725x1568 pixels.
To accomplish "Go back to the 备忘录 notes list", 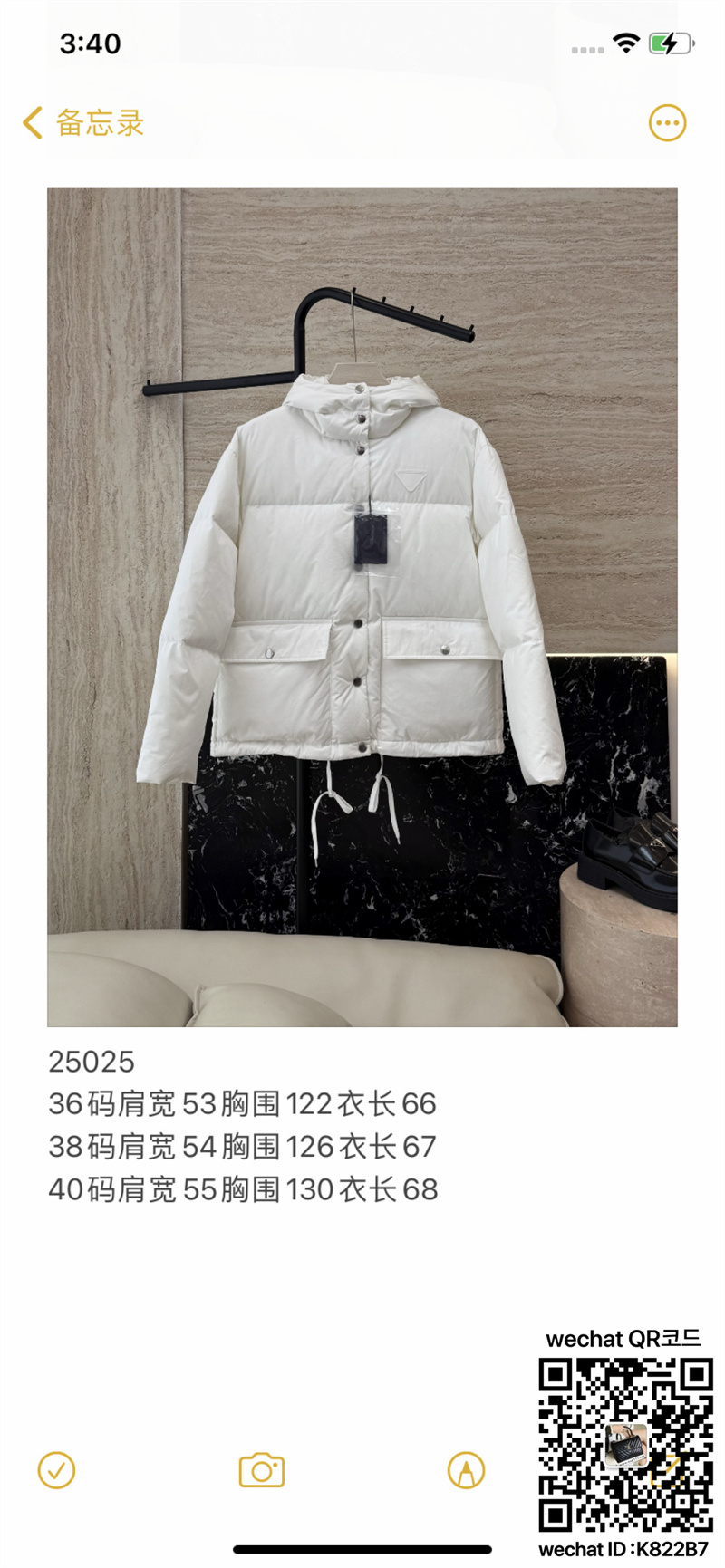I will (x=83, y=122).
